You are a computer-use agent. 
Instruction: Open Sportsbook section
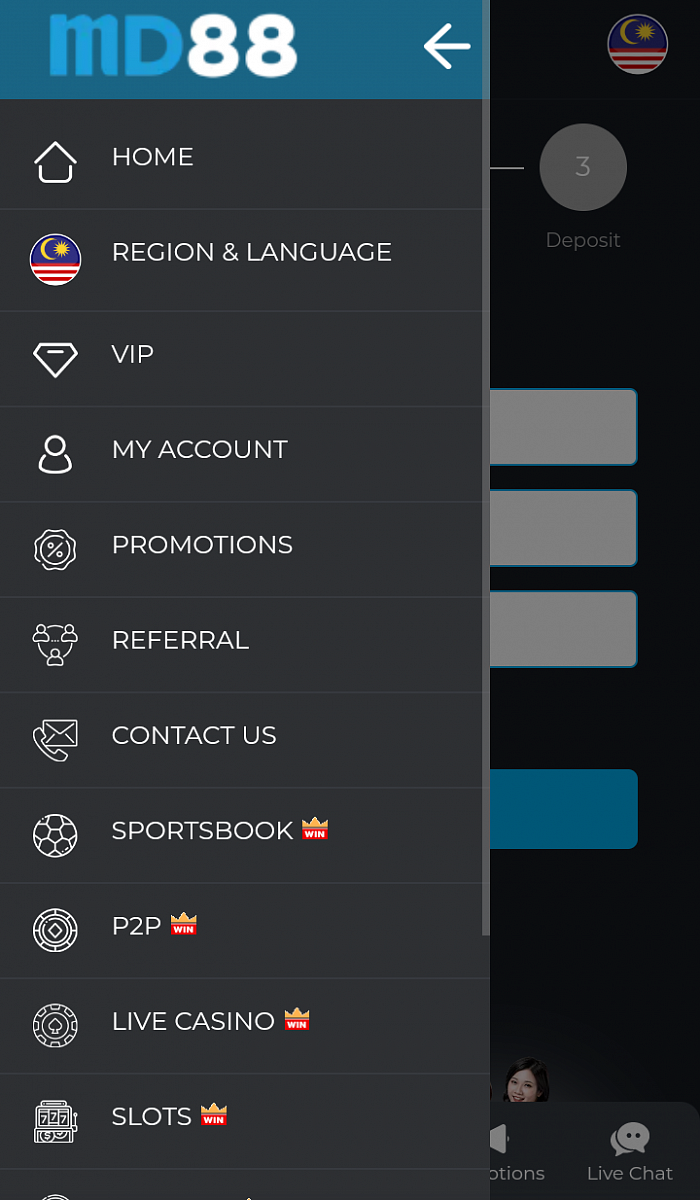[203, 831]
